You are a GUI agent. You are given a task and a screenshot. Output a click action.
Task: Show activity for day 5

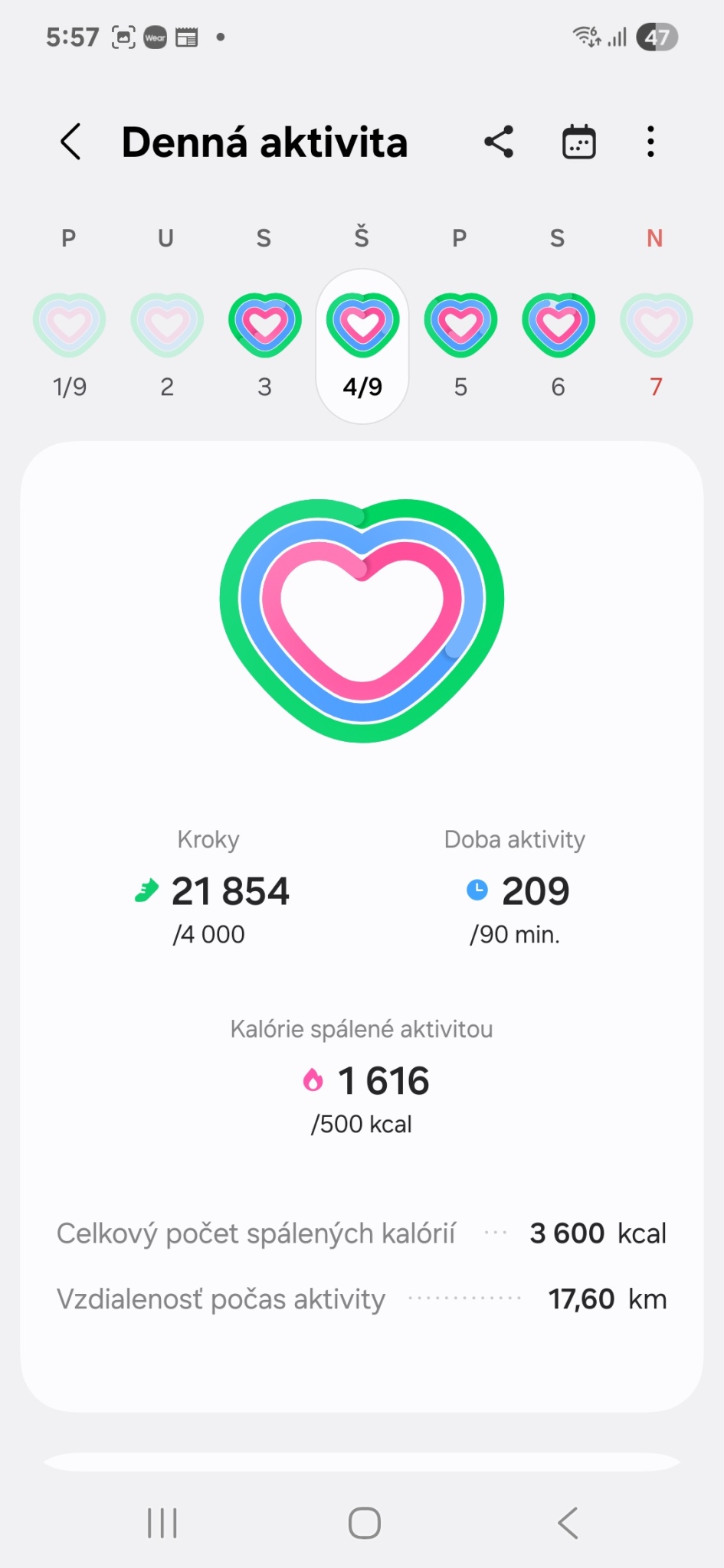460,326
